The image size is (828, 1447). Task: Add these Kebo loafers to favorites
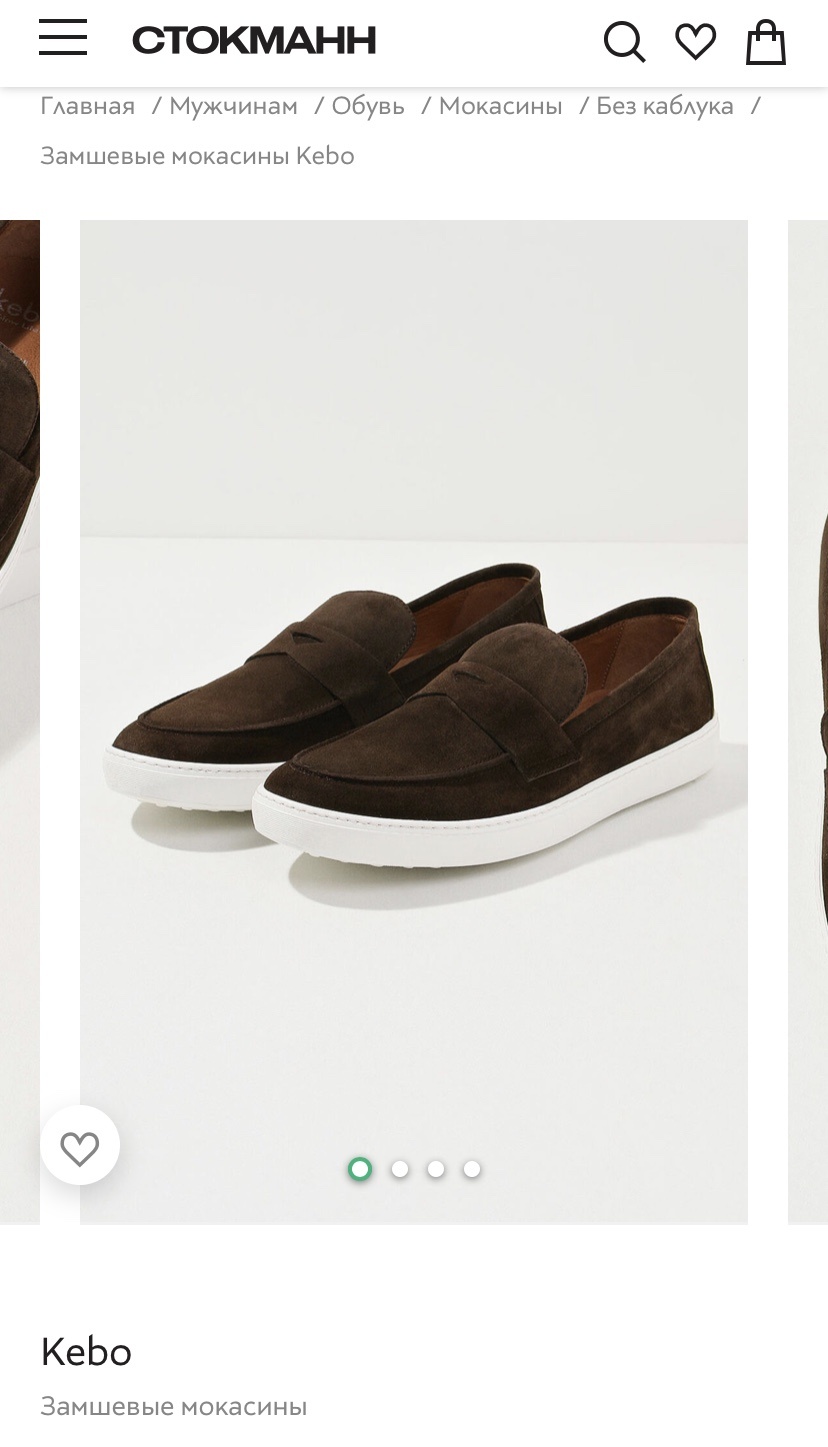click(x=80, y=1146)
